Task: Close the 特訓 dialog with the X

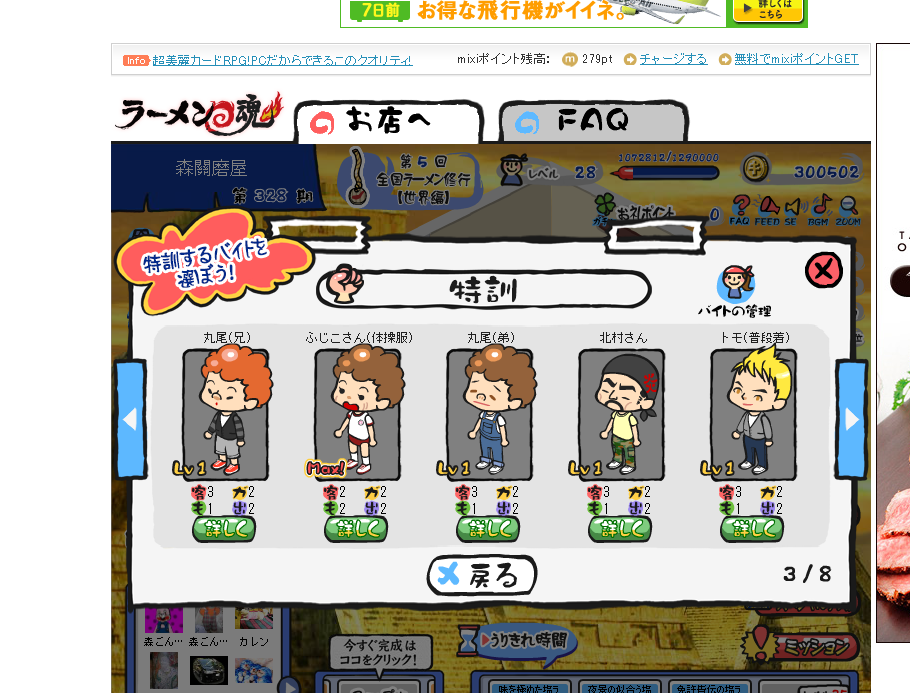Action: 824,270
